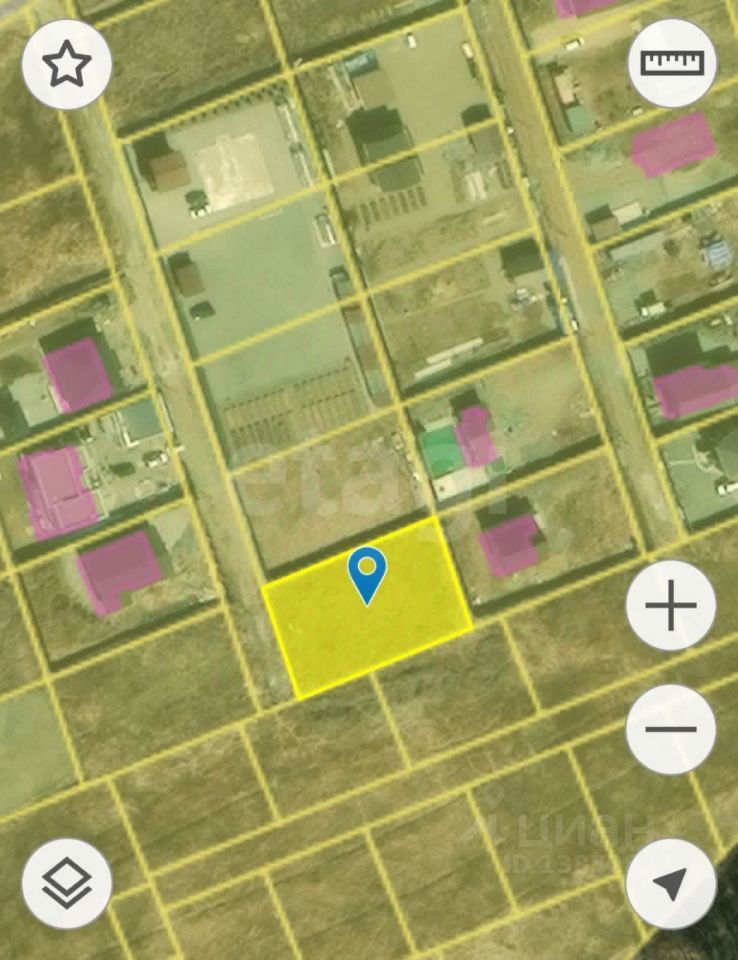Add this plot to favorites with the star
The width and height of the screenshot is (738, 960).
(66, 65)
